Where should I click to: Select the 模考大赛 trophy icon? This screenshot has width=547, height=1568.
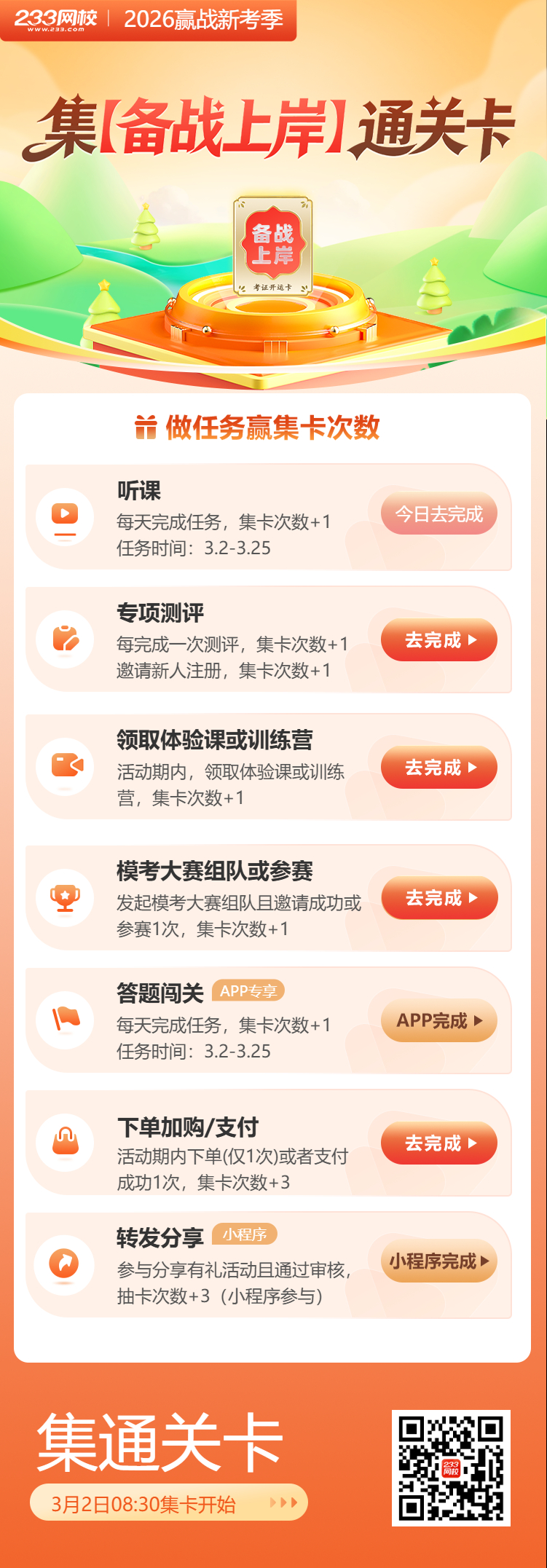coord(65,898)
